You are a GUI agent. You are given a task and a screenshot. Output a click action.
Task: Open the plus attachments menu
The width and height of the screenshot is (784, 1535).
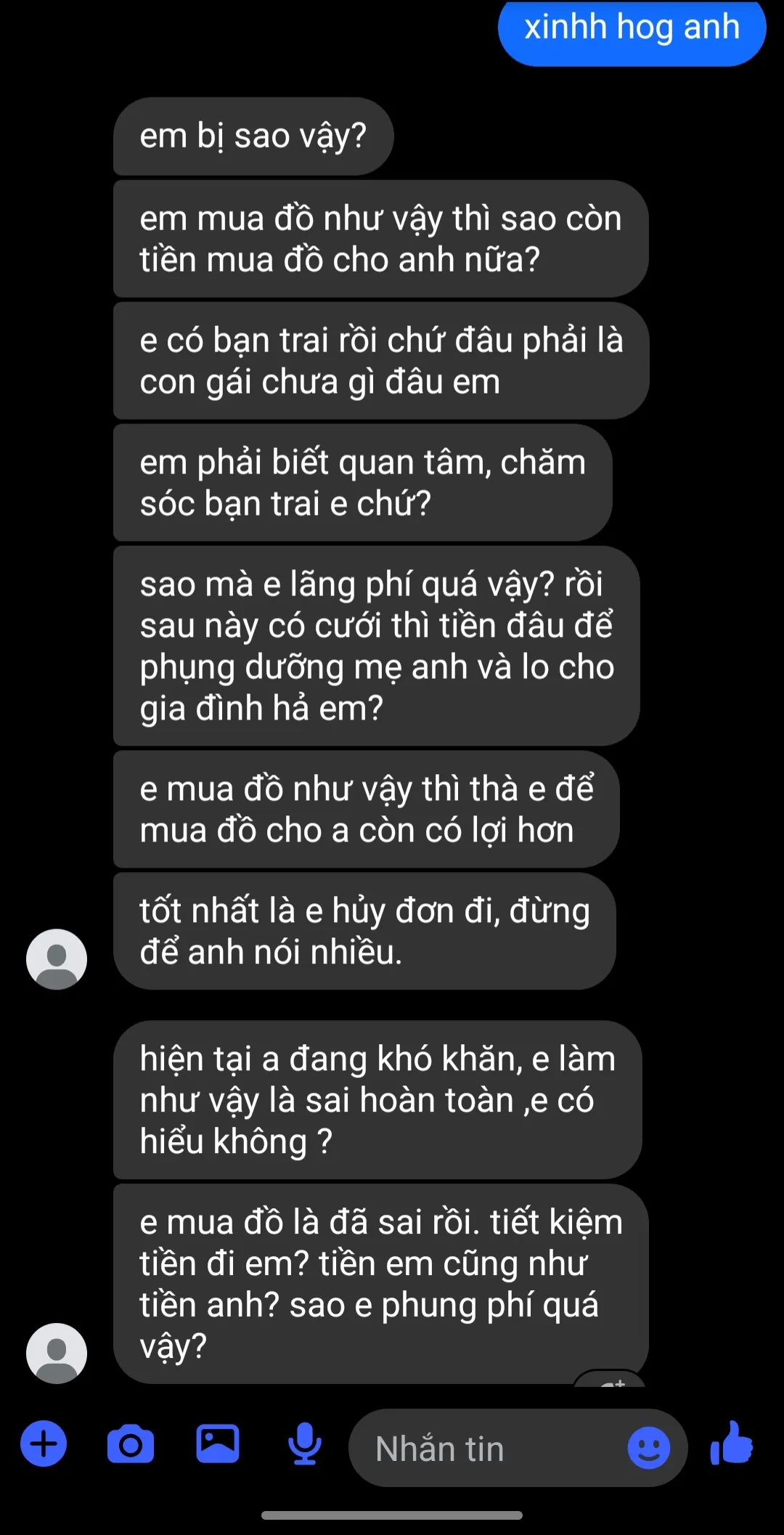44,1444
